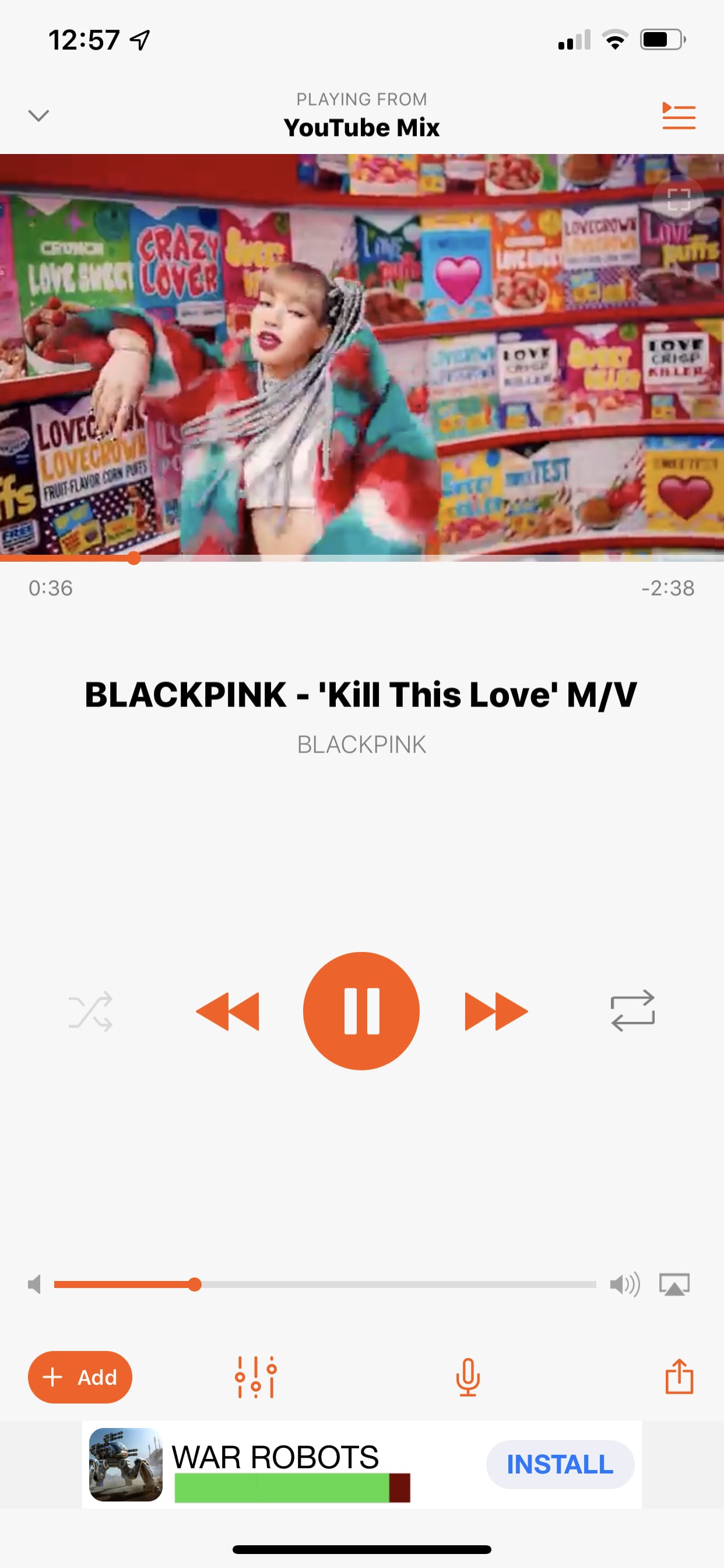Install the War Robots ad app

[560, 1464]
